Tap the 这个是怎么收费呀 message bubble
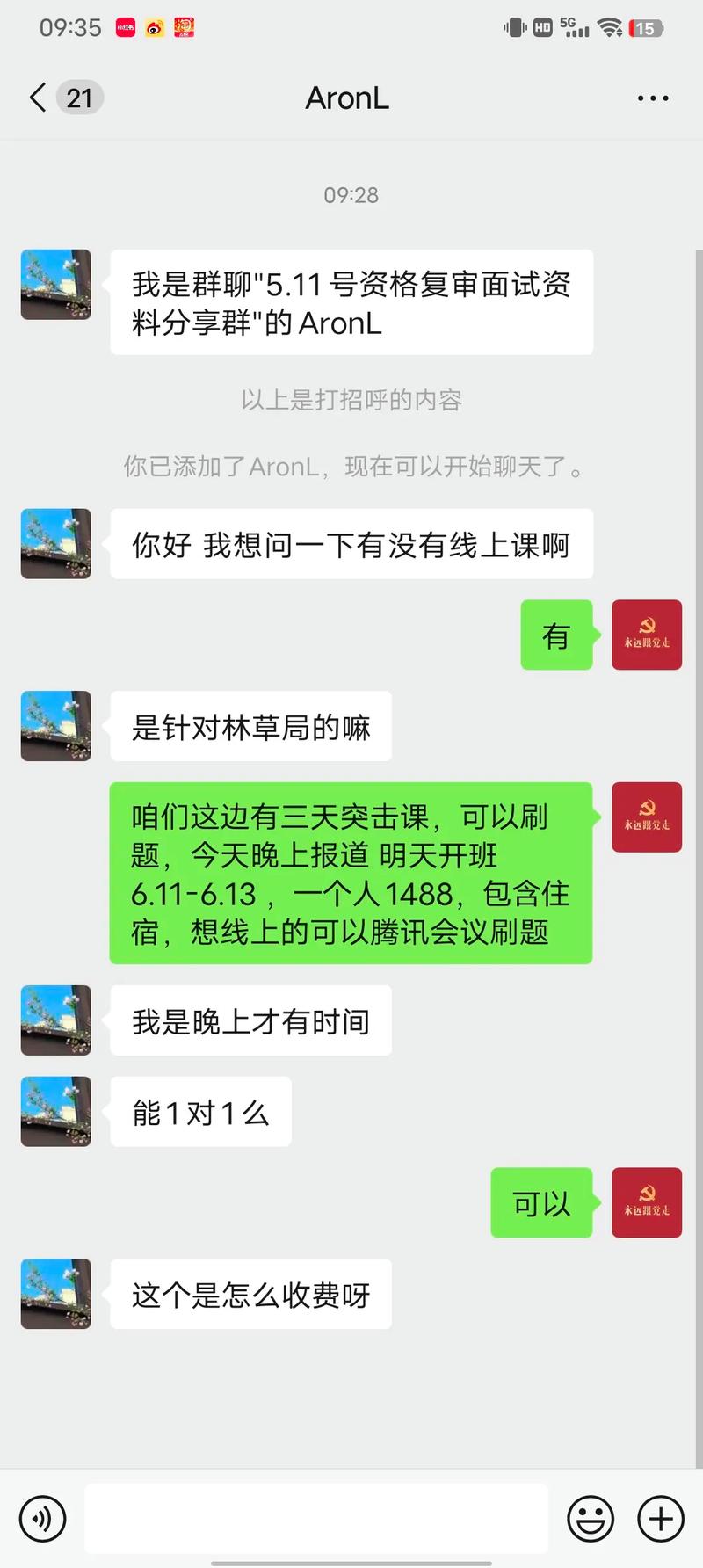703x1568 pixels. [x=250, y=1294]
